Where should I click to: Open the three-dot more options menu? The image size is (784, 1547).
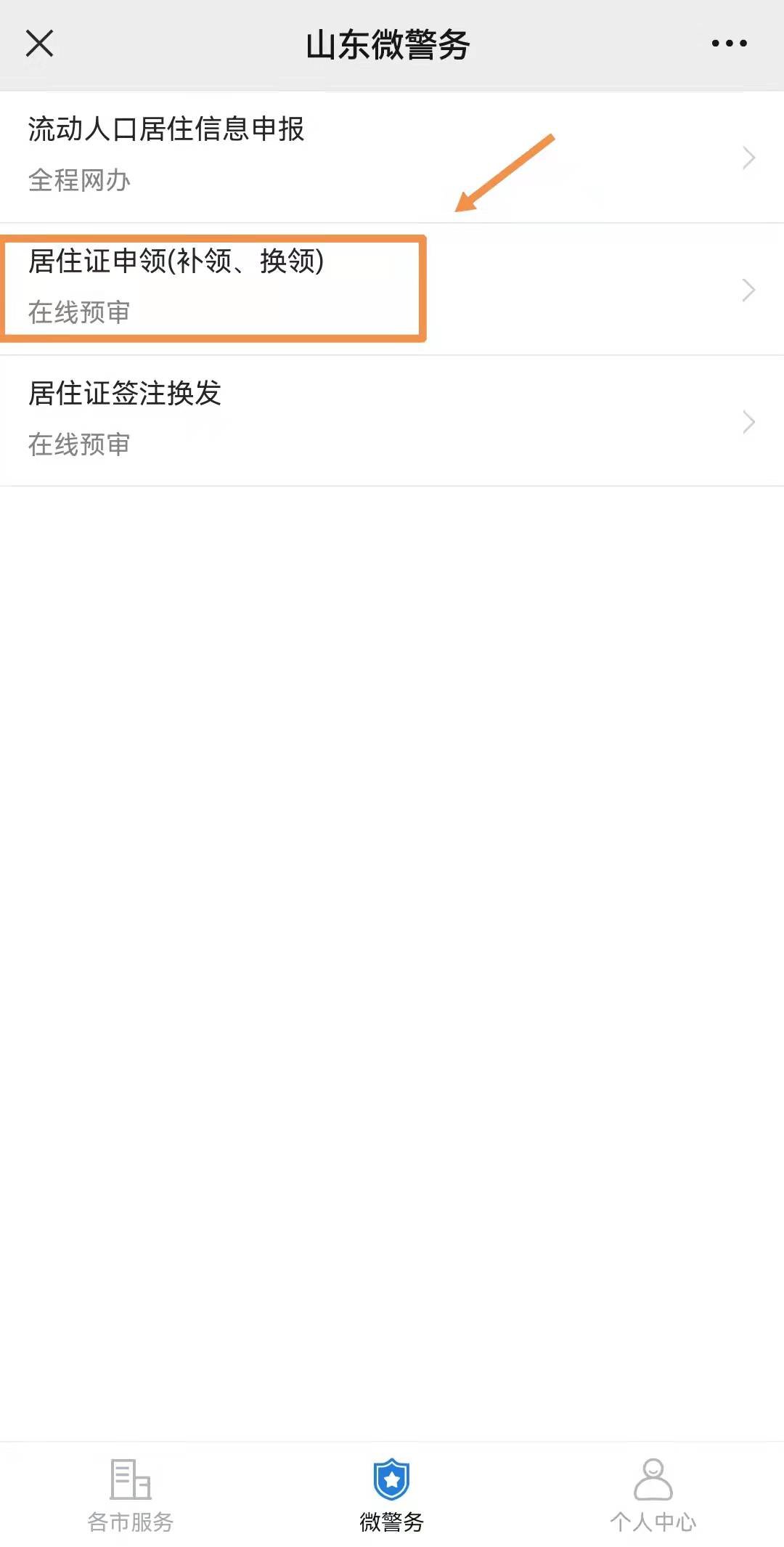point(729,44)
